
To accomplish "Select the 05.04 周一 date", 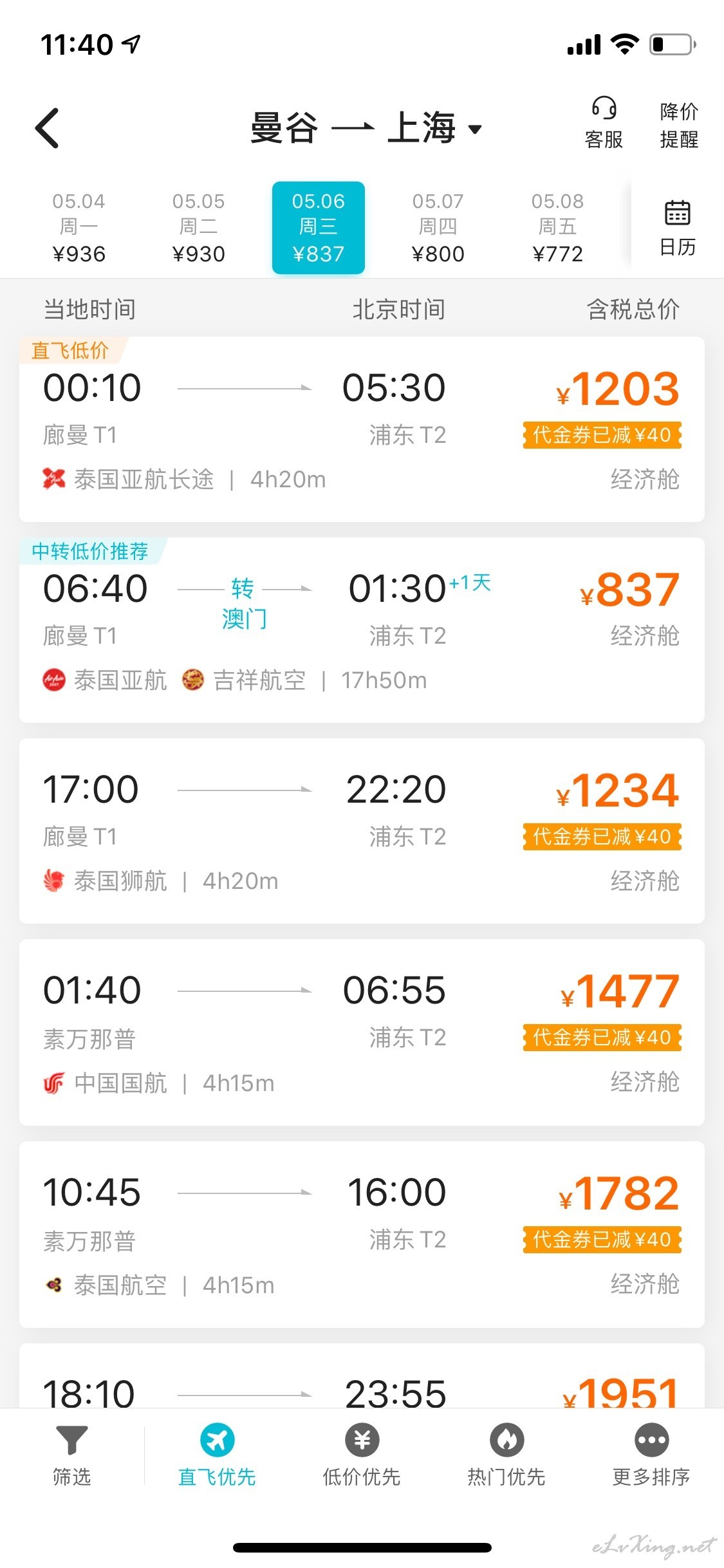I will (x=79, y=228).
